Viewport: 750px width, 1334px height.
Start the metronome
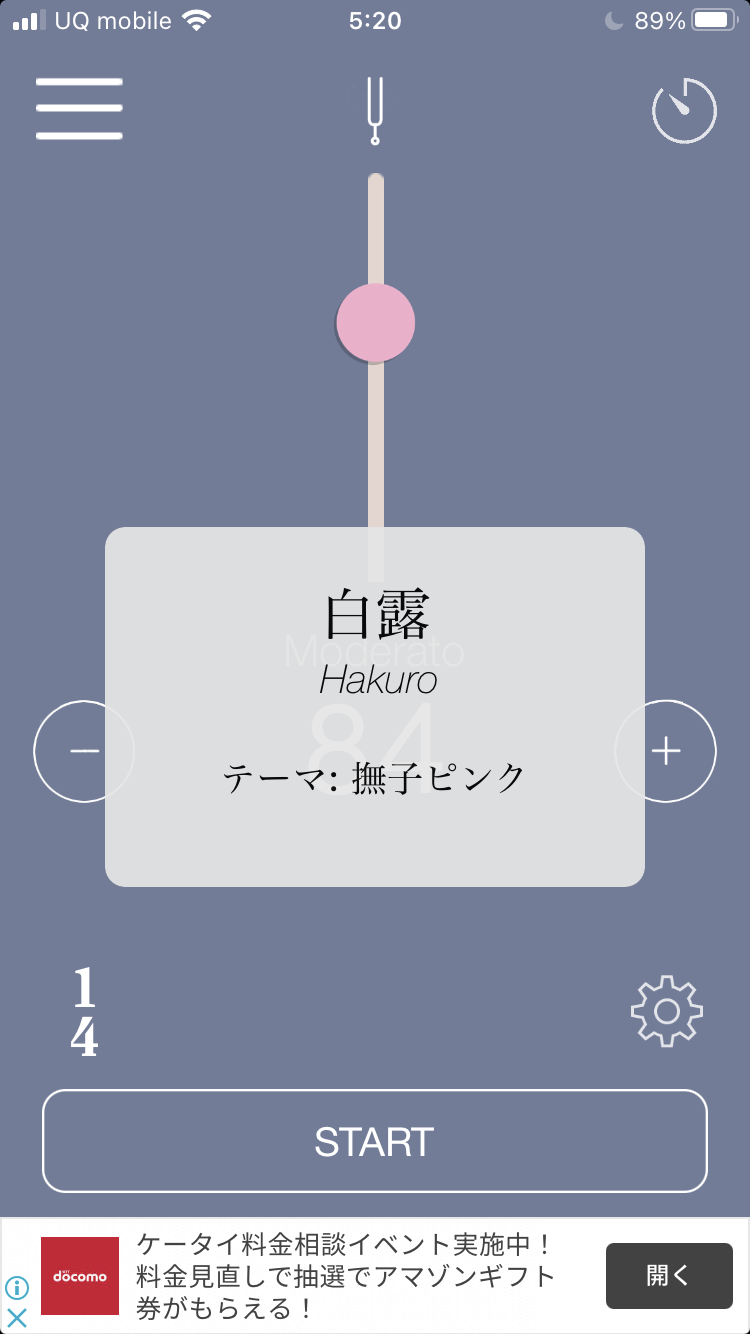tap(375, 1141)
